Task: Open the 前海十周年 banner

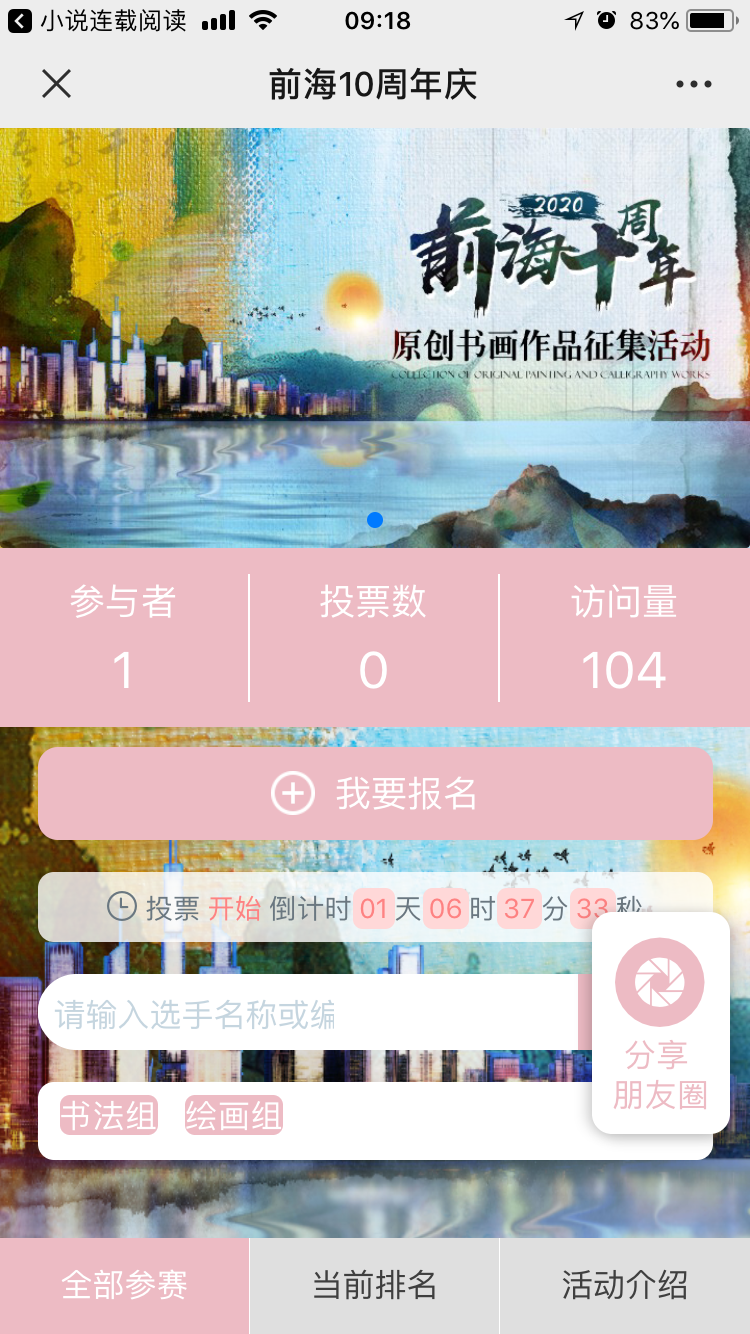Action: click(x=375, y=338)
